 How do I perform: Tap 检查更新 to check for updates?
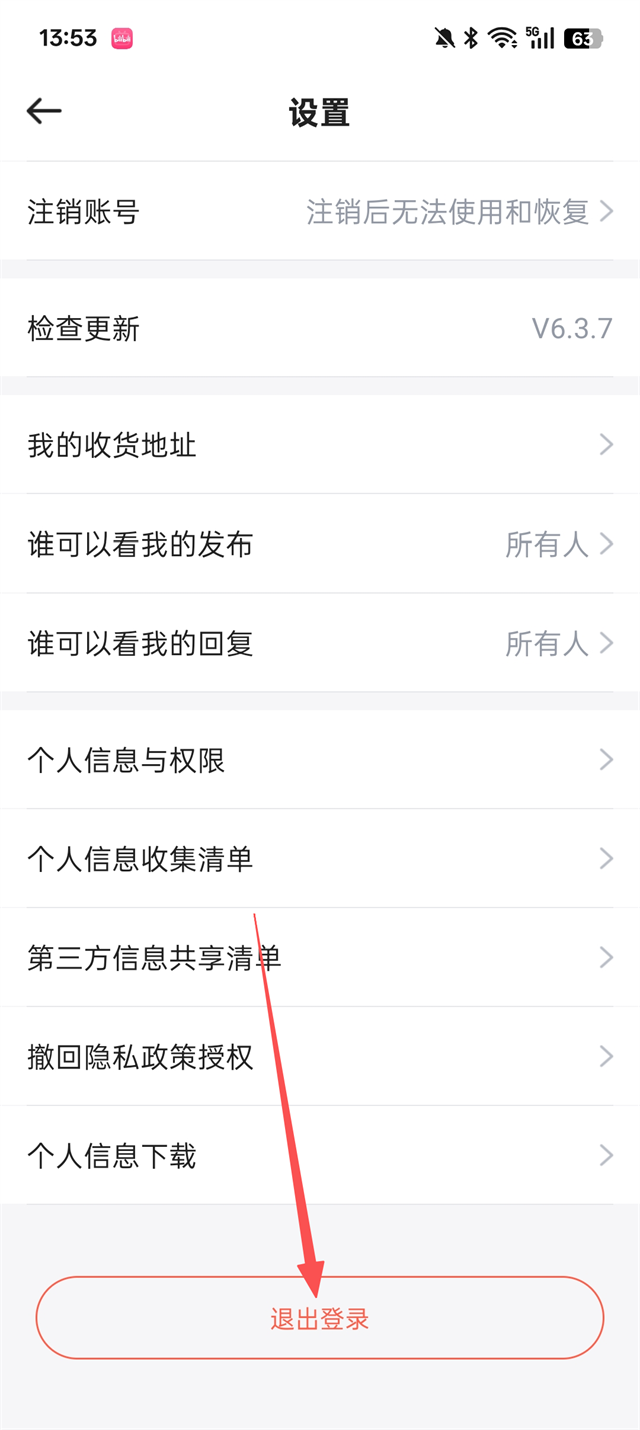[x=320, y=328]
